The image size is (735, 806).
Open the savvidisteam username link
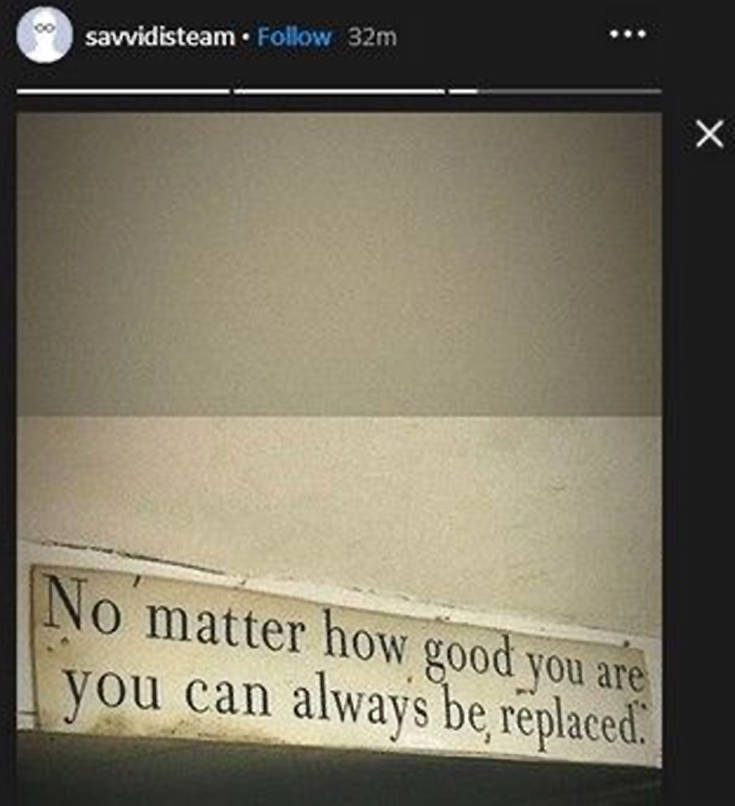click(x=158, y=37)
